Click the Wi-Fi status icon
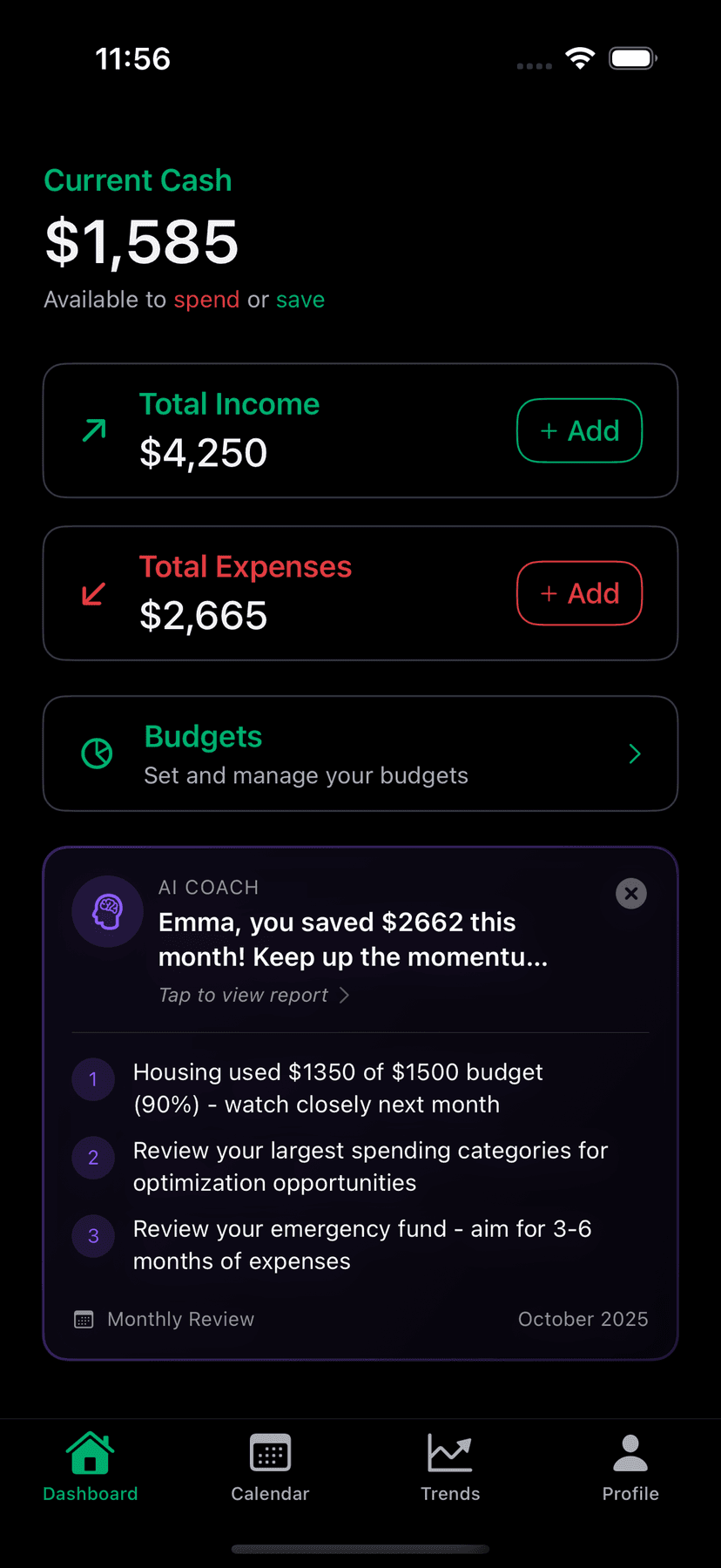 (580, 57)
